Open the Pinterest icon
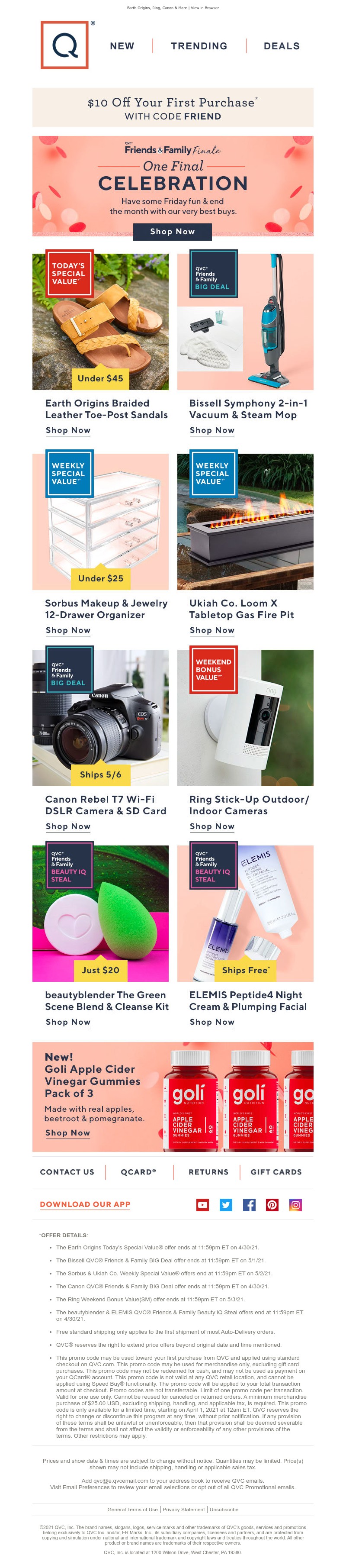The width and height of the screenshot is (346, 1568). pos(272,1205)
